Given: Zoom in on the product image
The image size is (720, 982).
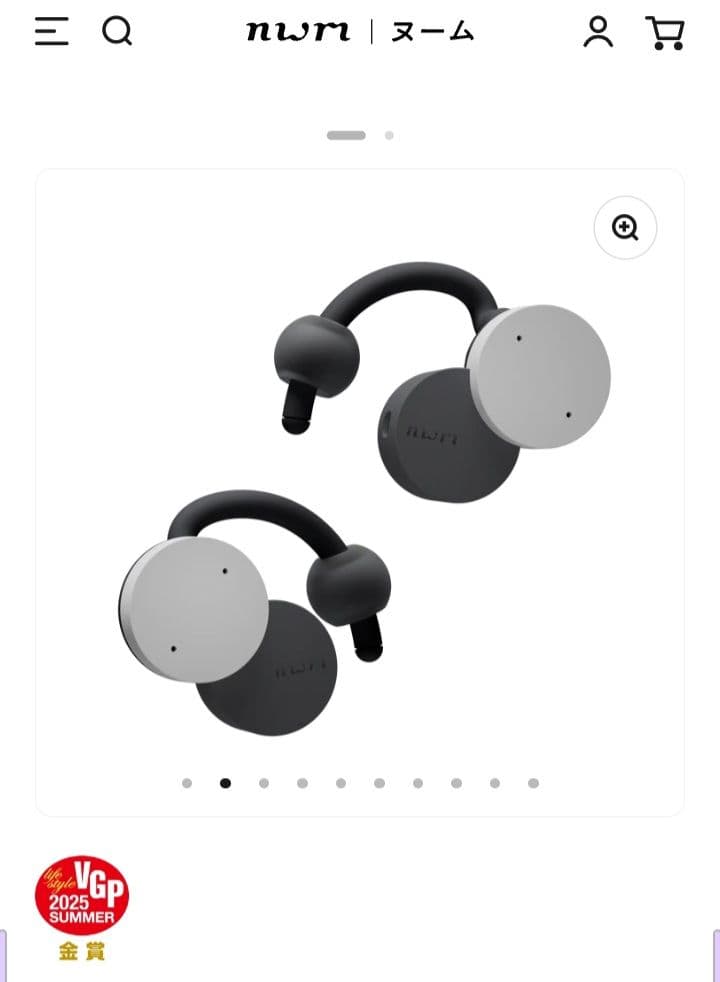Looking at the screenshot, I should tap(625, 228).
